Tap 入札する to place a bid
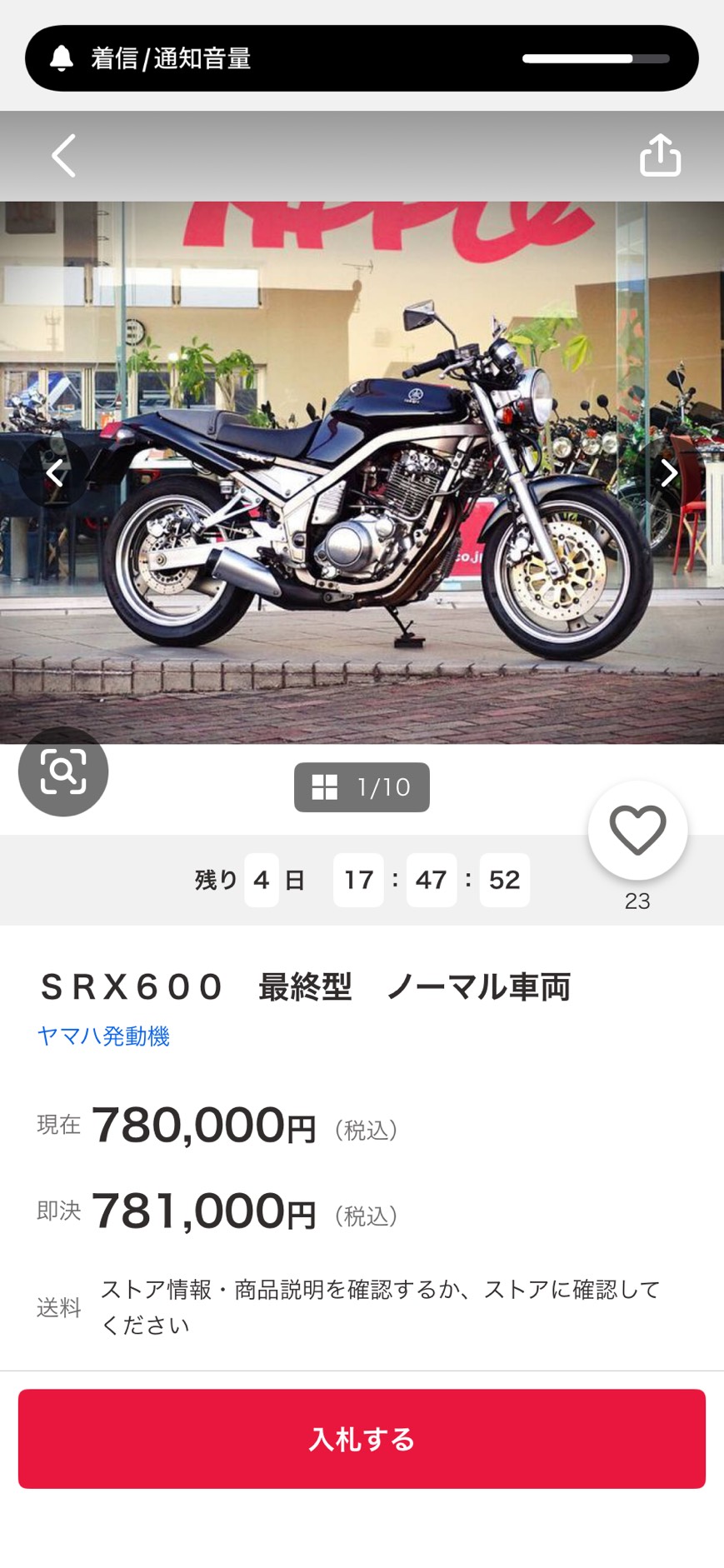This screenshot has height=1568, width=724. (362, 1439)
